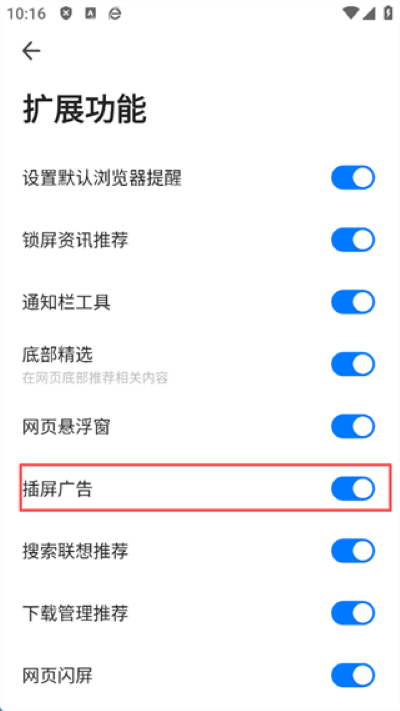
Task: Switch off the 网页闪屏 toggle
Action: (x=353, y=676)
